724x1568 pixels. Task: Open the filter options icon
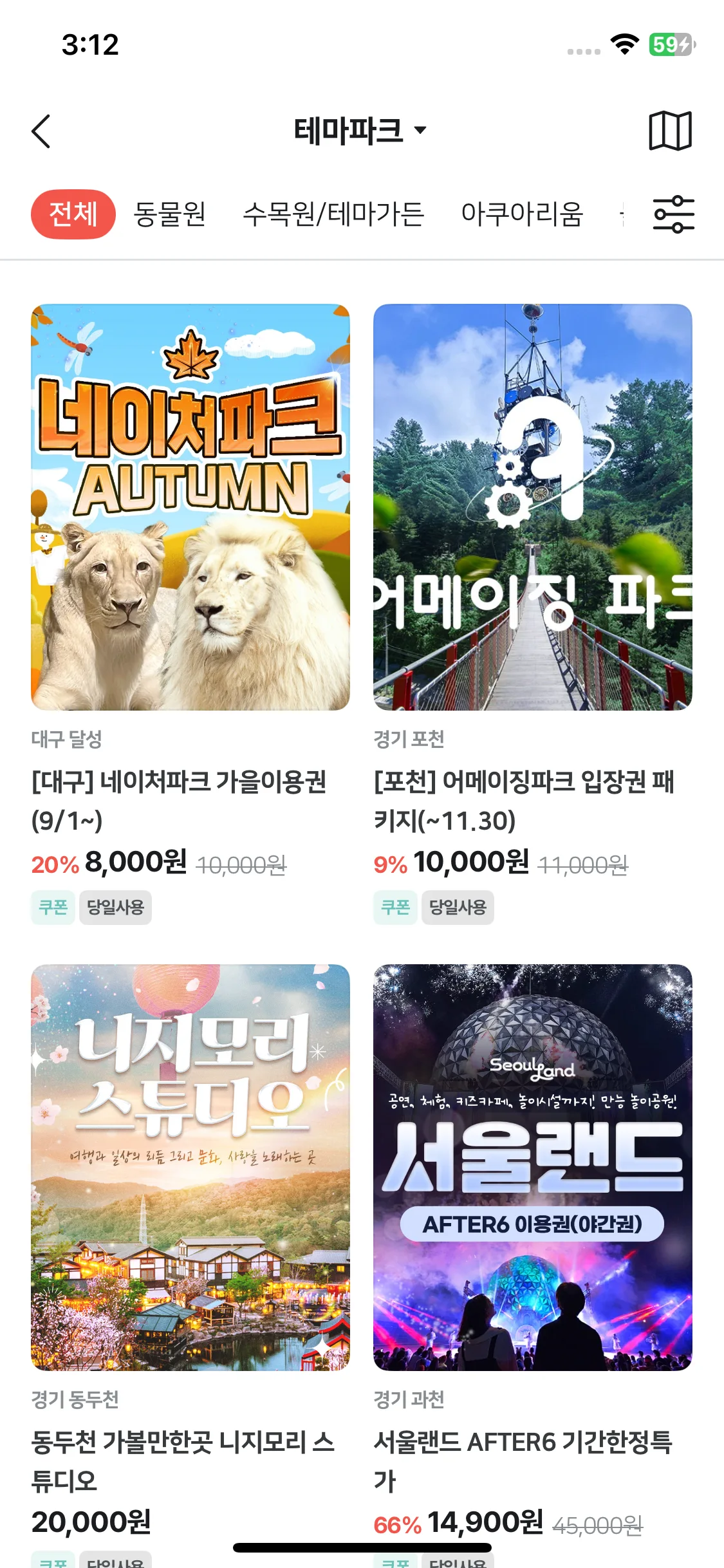click(674, 215)
